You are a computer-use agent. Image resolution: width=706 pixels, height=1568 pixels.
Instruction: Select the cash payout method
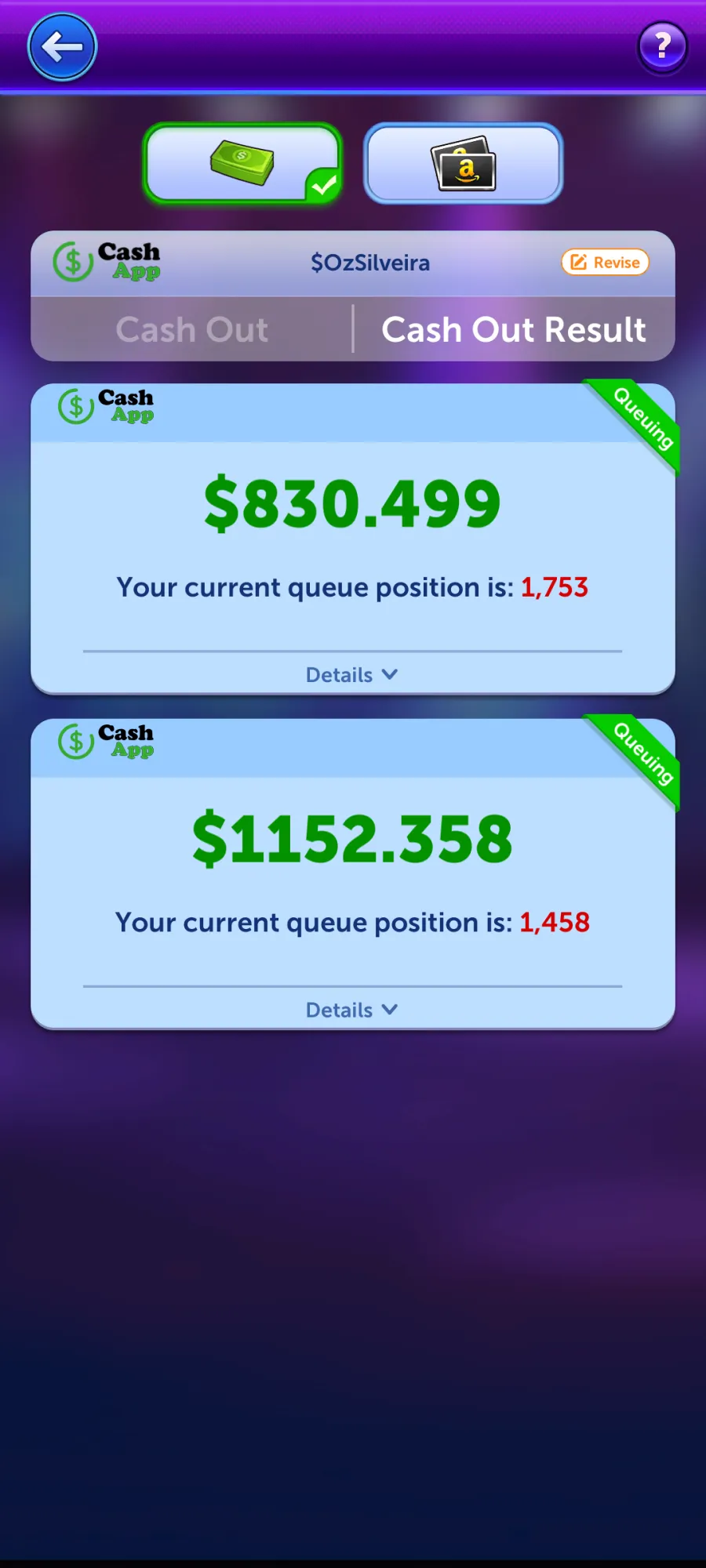(x=242, y=163)
